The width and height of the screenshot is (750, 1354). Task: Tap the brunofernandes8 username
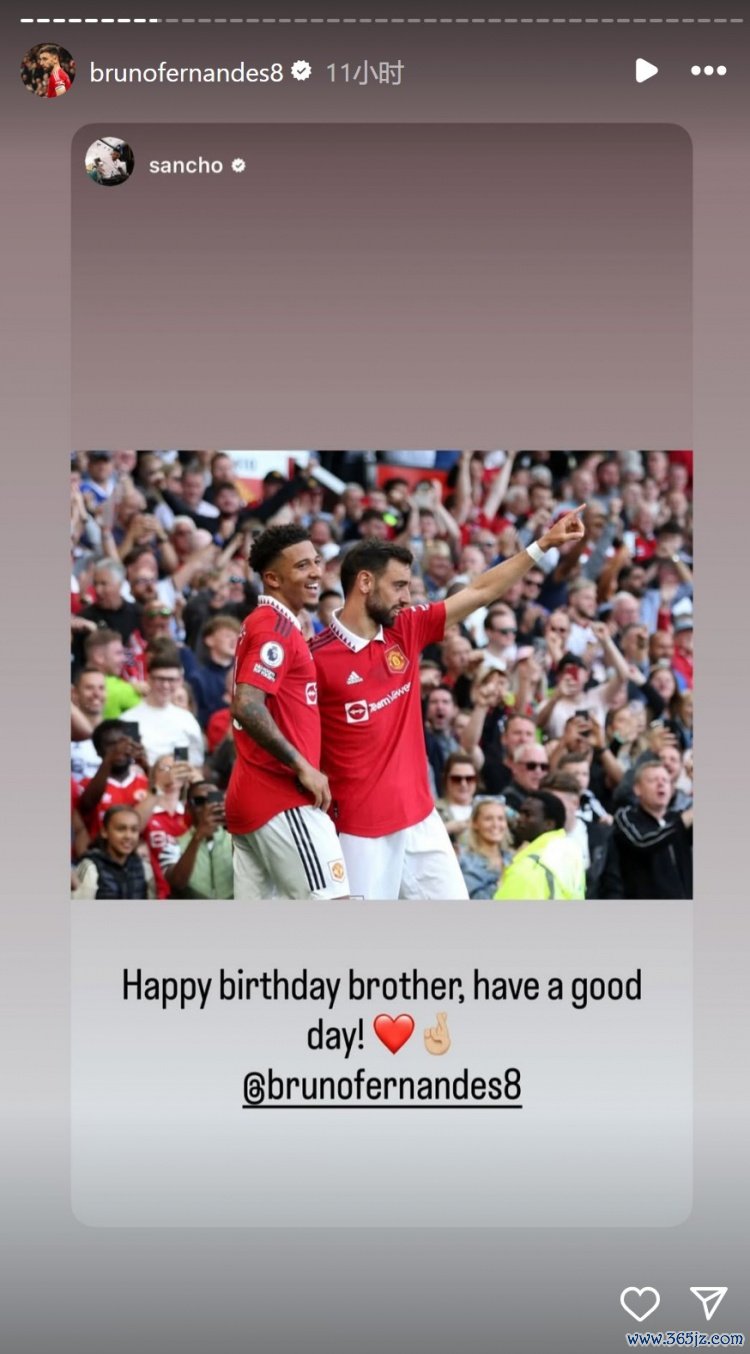(186, 72)
